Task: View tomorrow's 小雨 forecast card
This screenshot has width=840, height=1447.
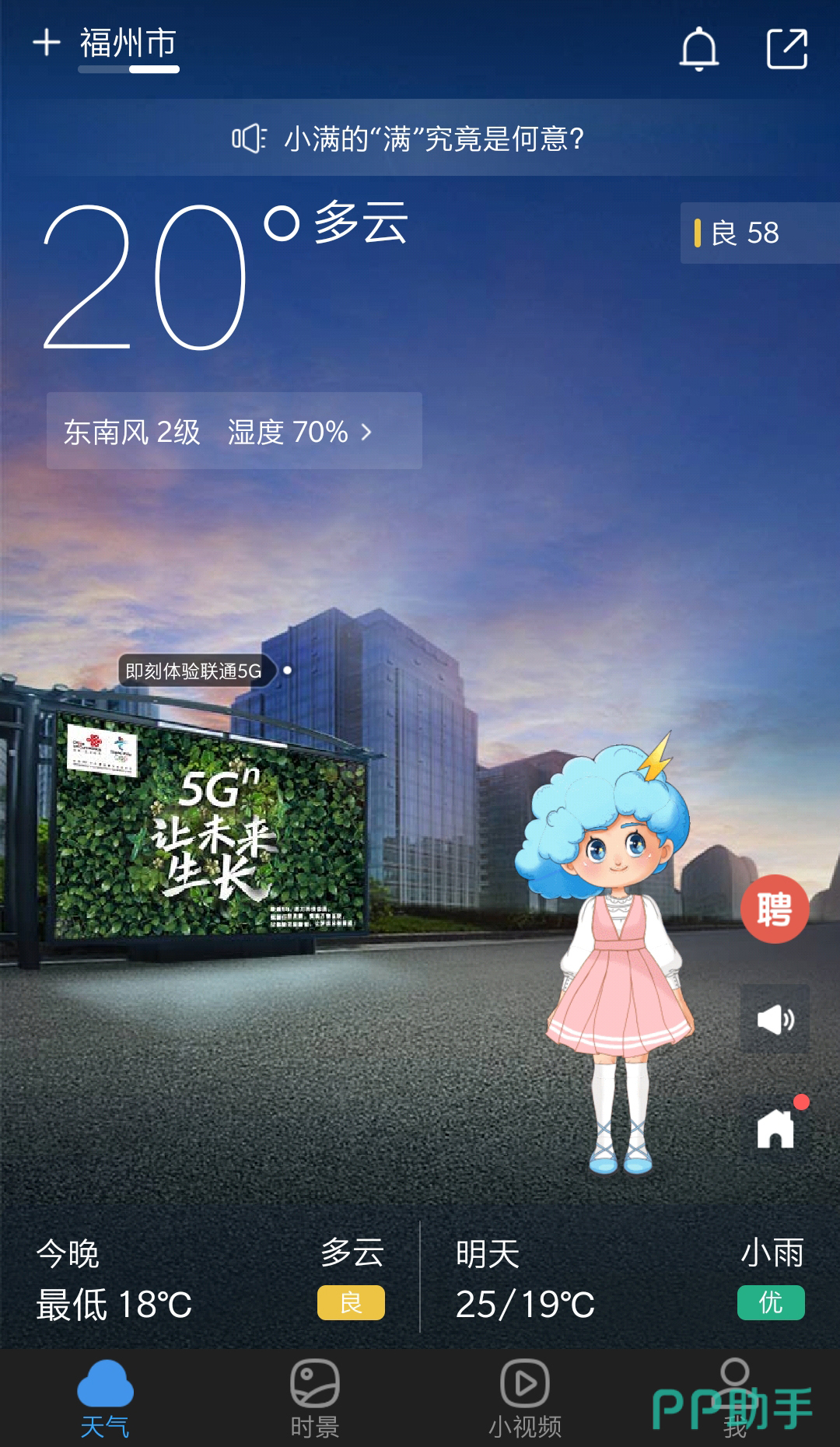Action: [x=630, y=1278]
